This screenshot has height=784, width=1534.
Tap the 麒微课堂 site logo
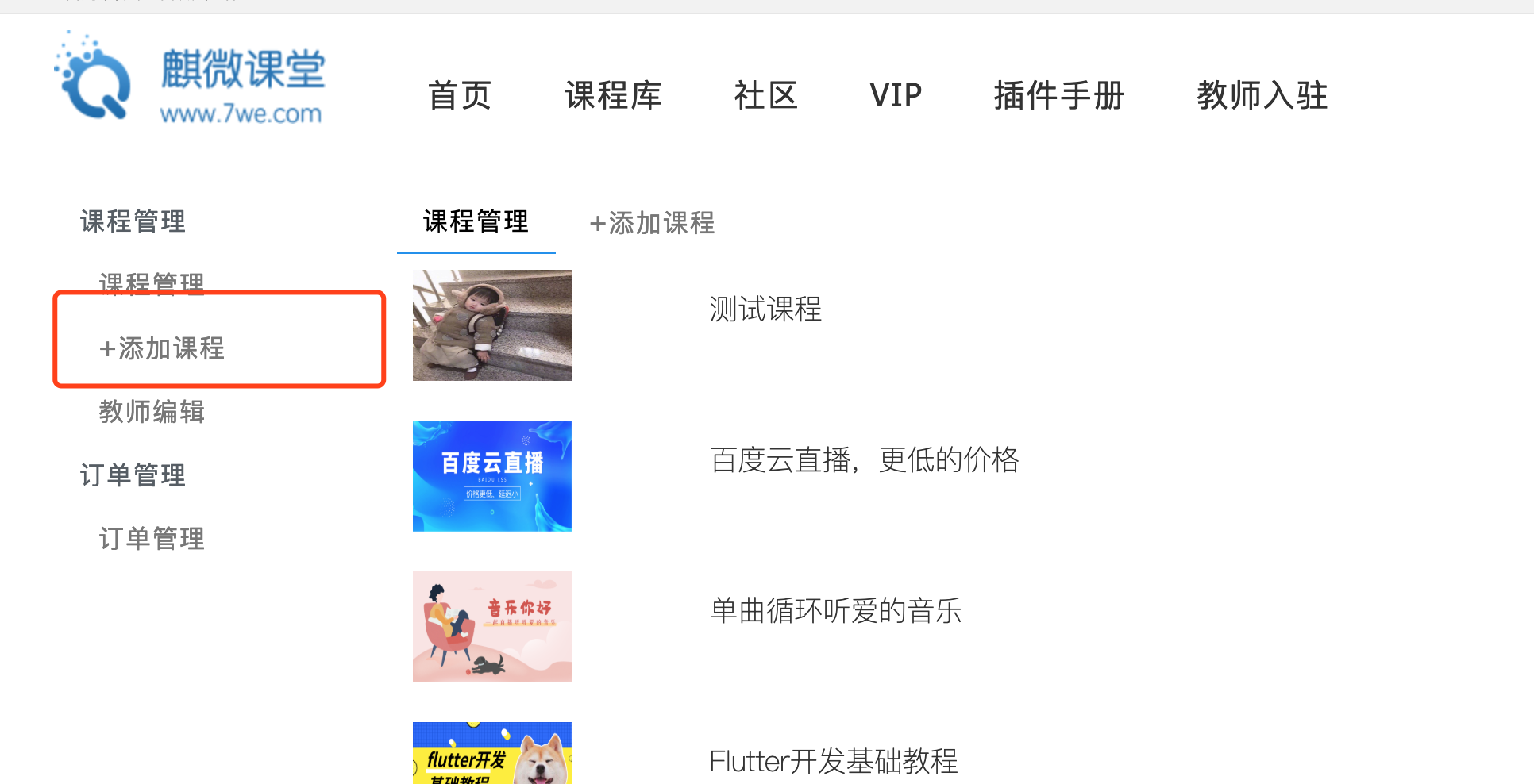(189, 78)
